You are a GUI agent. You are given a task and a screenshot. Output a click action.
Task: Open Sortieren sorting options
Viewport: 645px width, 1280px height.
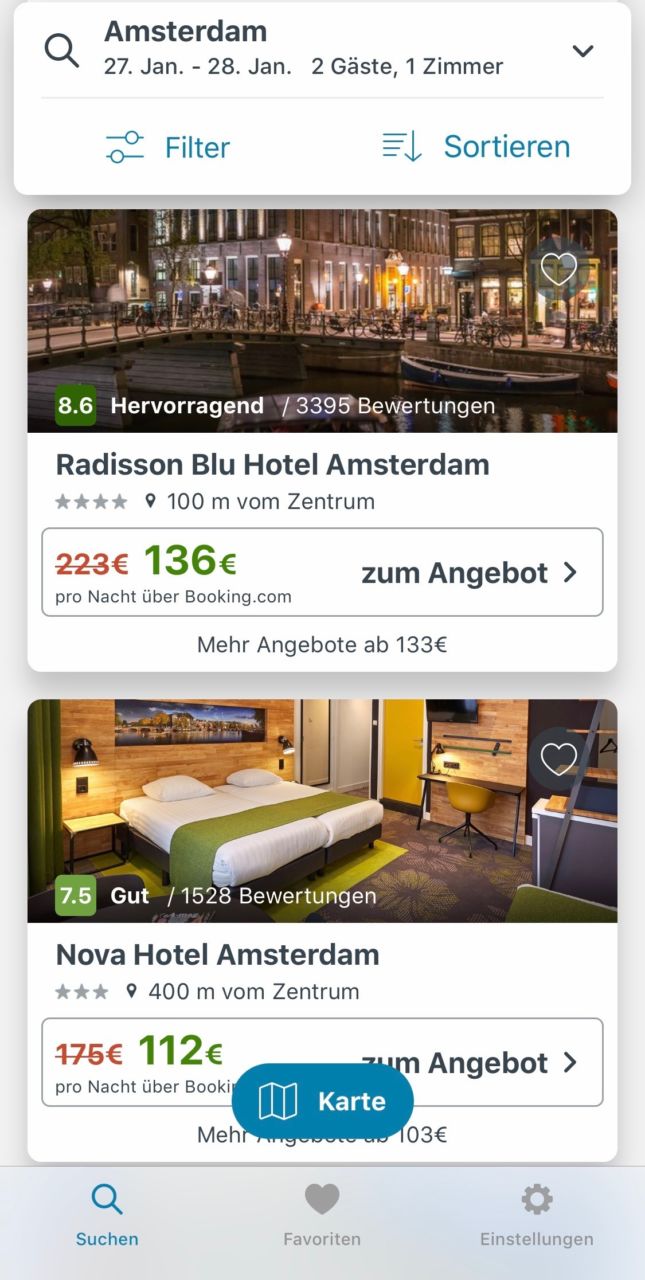click(x=476, y=147)
